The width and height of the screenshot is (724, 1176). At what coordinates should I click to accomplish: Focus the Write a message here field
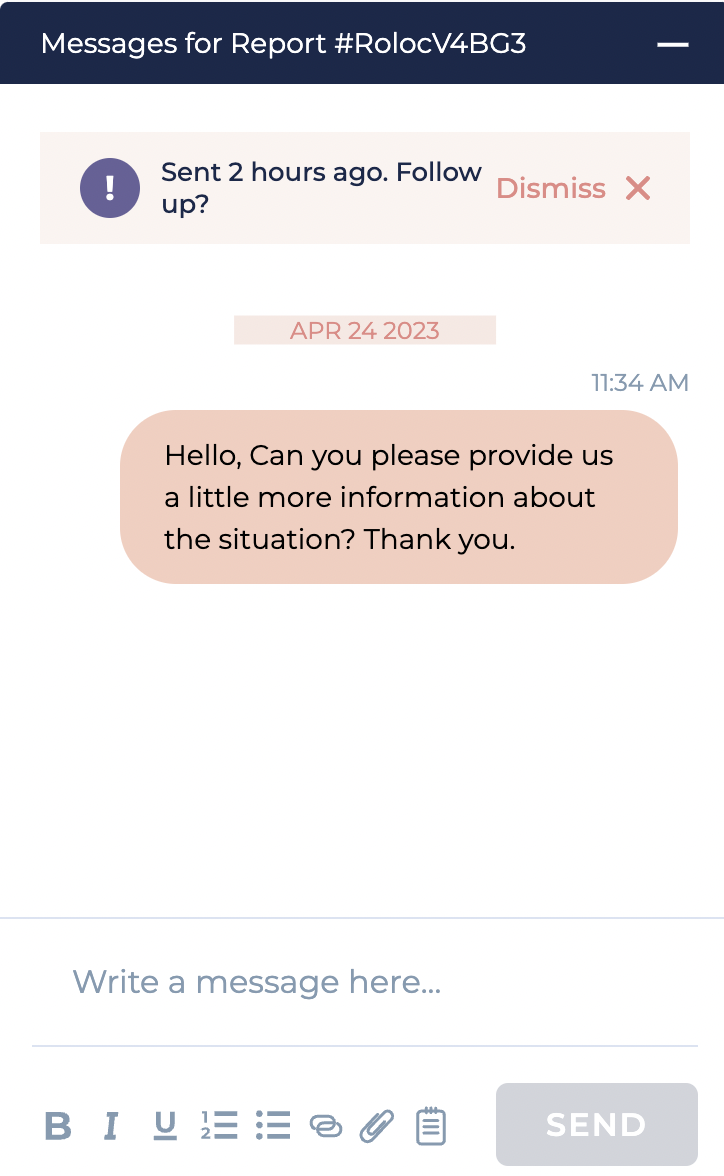(x=365, y=982)
